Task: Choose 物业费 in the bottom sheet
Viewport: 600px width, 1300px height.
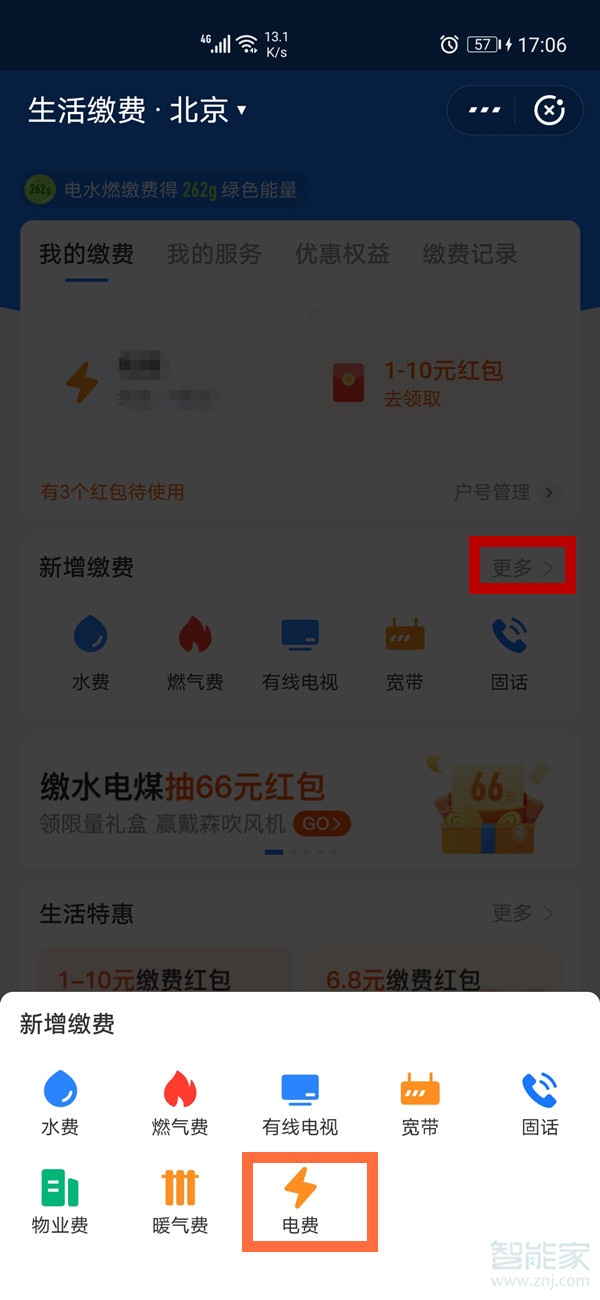Action: click(60, 1201)
